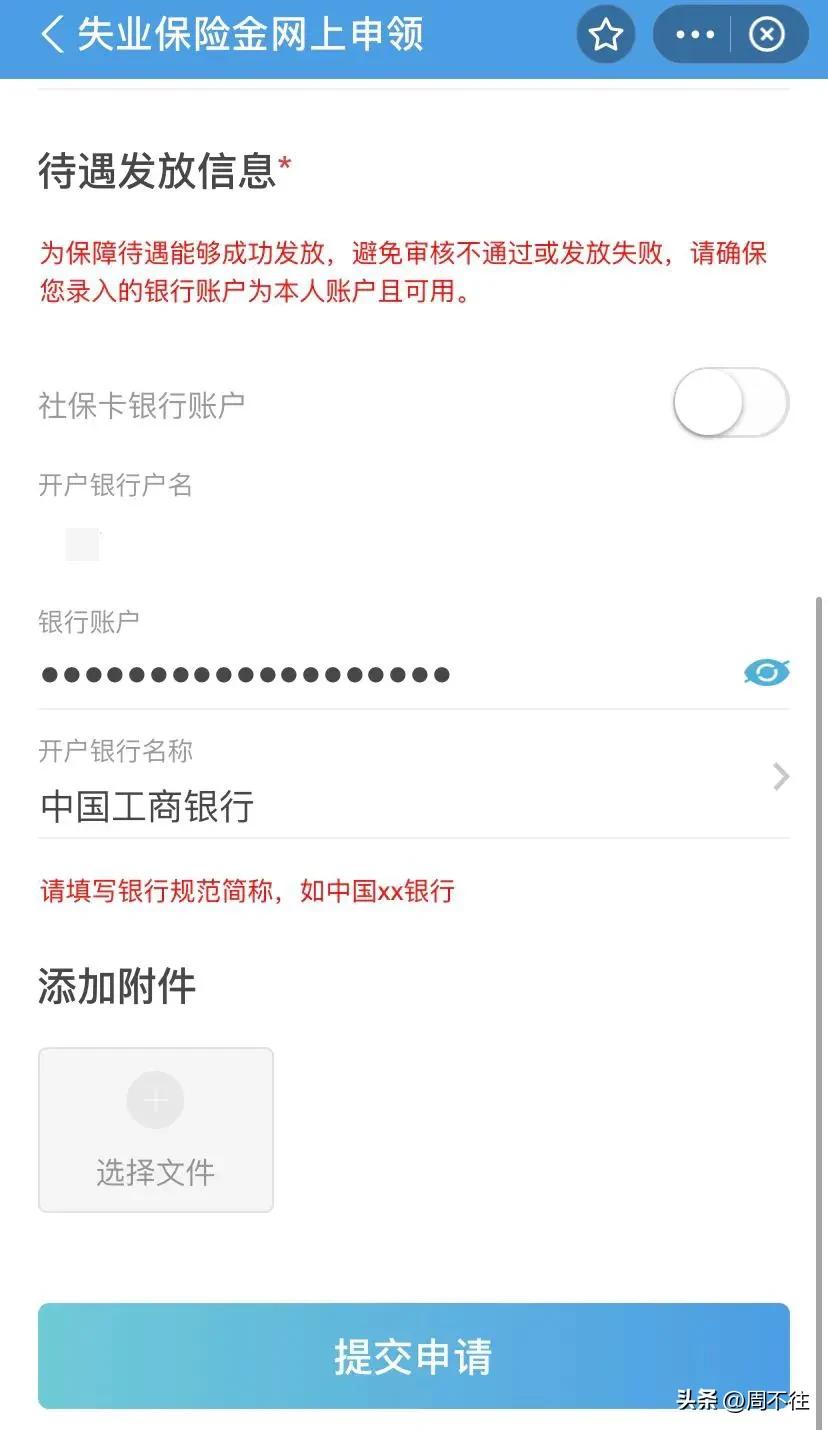Expand 开户银行名称 options with the chevron
This screenshot has width=828, height=1430.
coord(780,777)
